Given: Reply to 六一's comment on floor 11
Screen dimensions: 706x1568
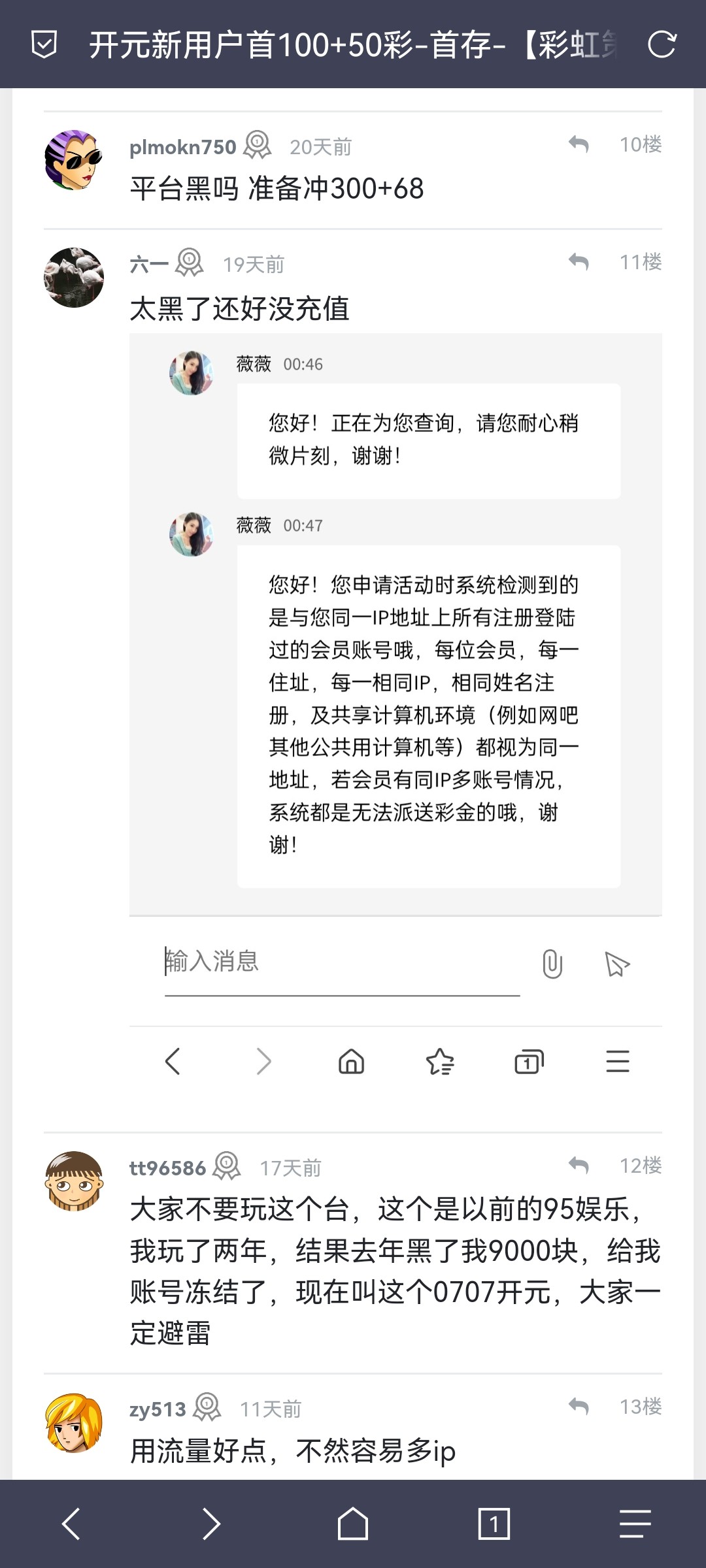Looking at the screenshot, I should (x=579, y=262).
